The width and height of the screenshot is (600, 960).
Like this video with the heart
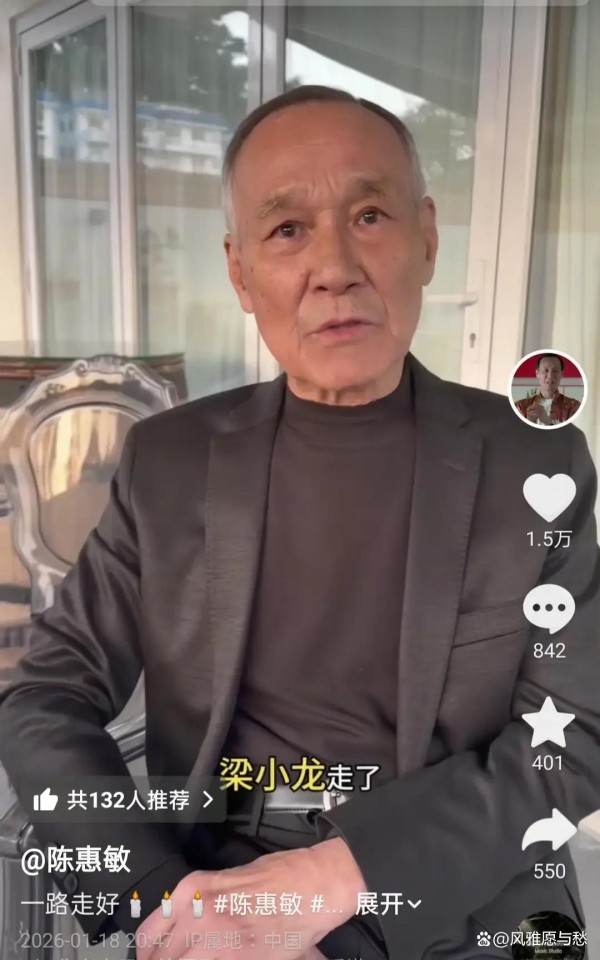549,497
